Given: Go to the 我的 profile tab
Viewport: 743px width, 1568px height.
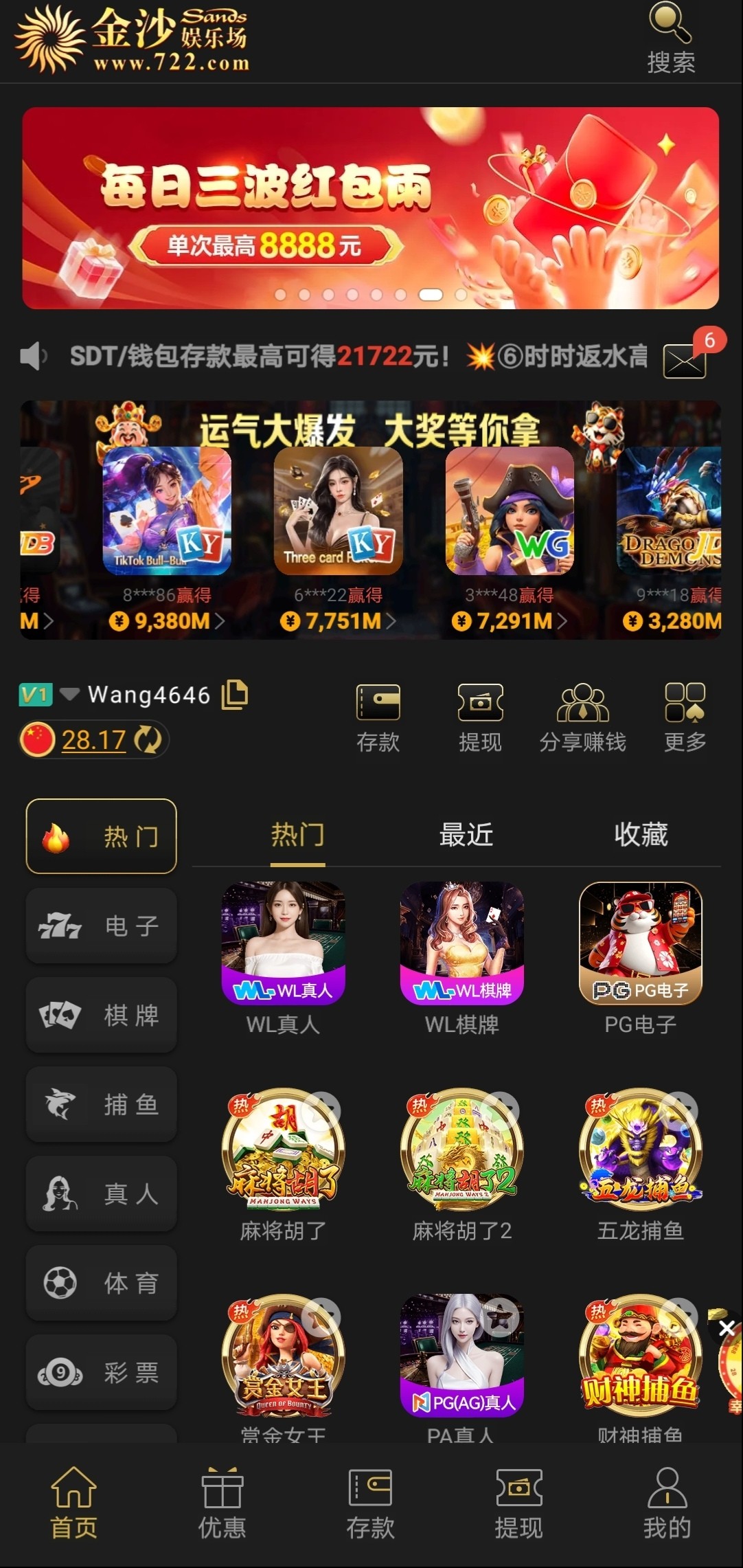Looking at the screenshot, I should click(x=666, y=1503).
